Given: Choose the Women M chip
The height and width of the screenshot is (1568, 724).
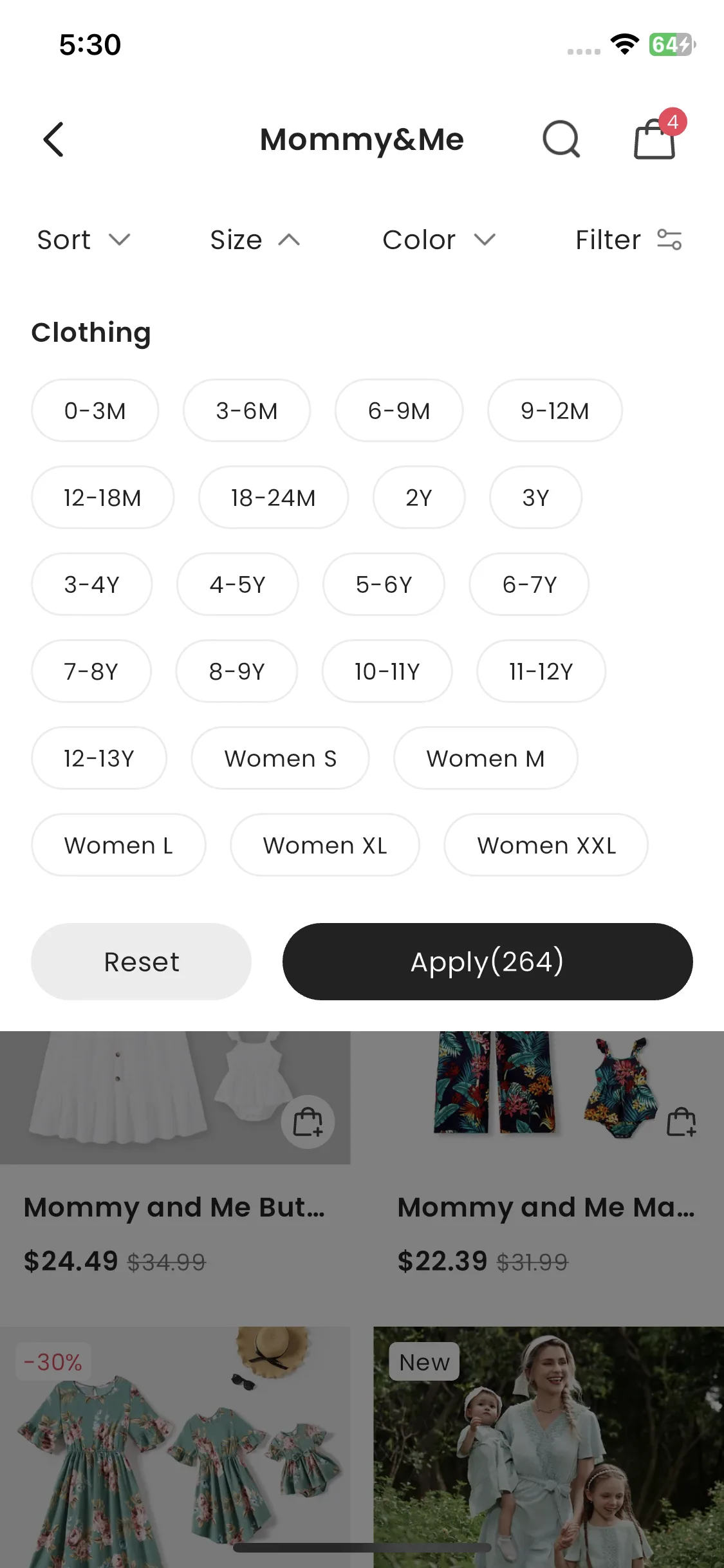Looking at the screenshot, I should click(485, 758).
